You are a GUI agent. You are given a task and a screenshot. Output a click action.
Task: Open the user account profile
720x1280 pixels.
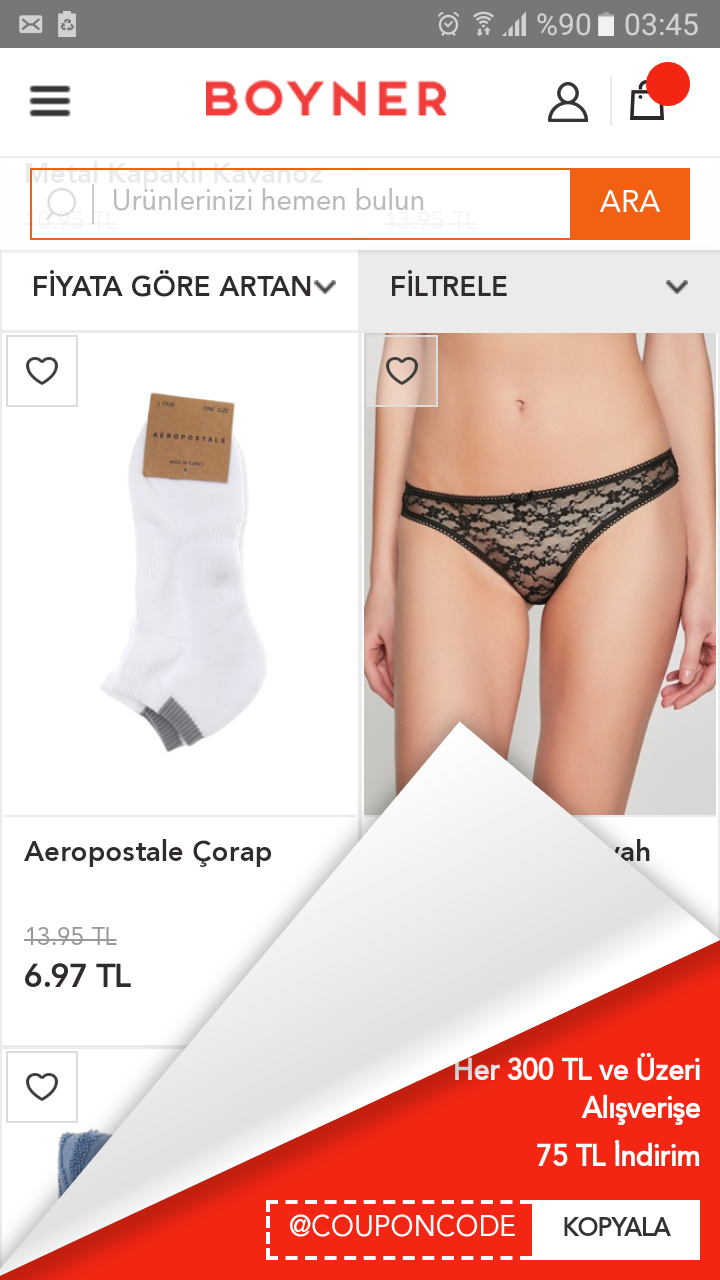pyautogui.click(x=568, y=101)
